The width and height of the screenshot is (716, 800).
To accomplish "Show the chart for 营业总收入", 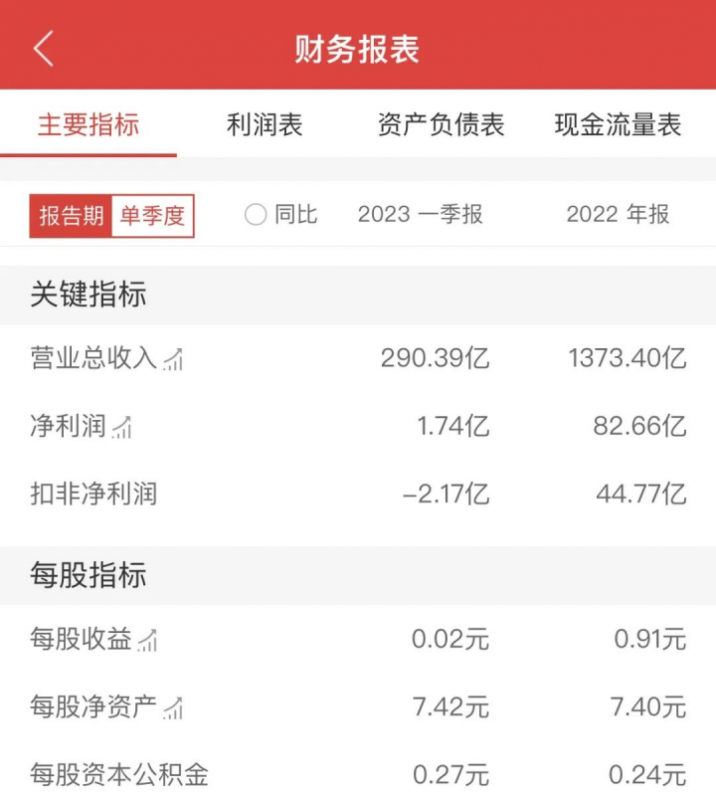I will tap(174, 360).
